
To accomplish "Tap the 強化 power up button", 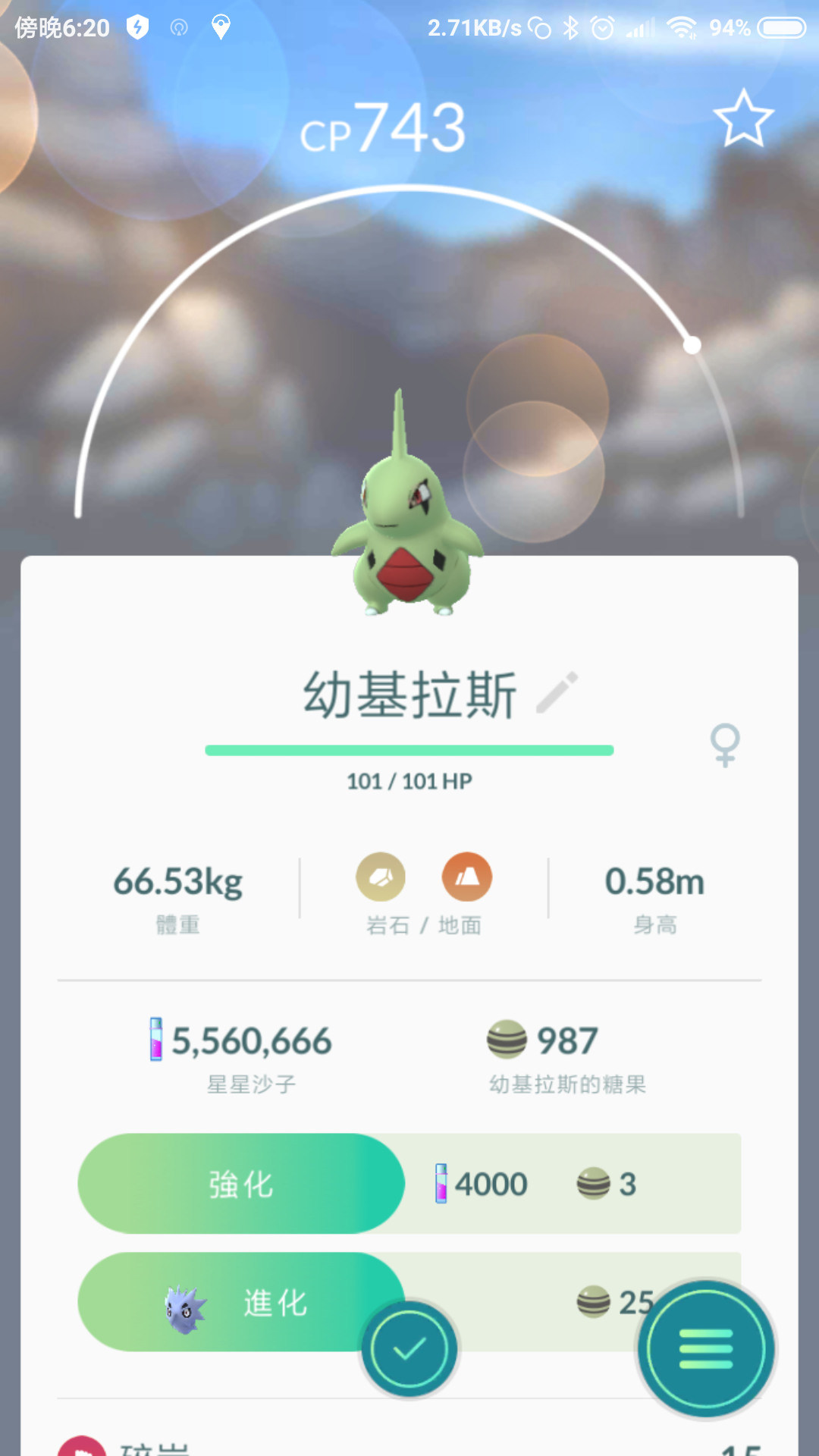I will click(241, 1184).
